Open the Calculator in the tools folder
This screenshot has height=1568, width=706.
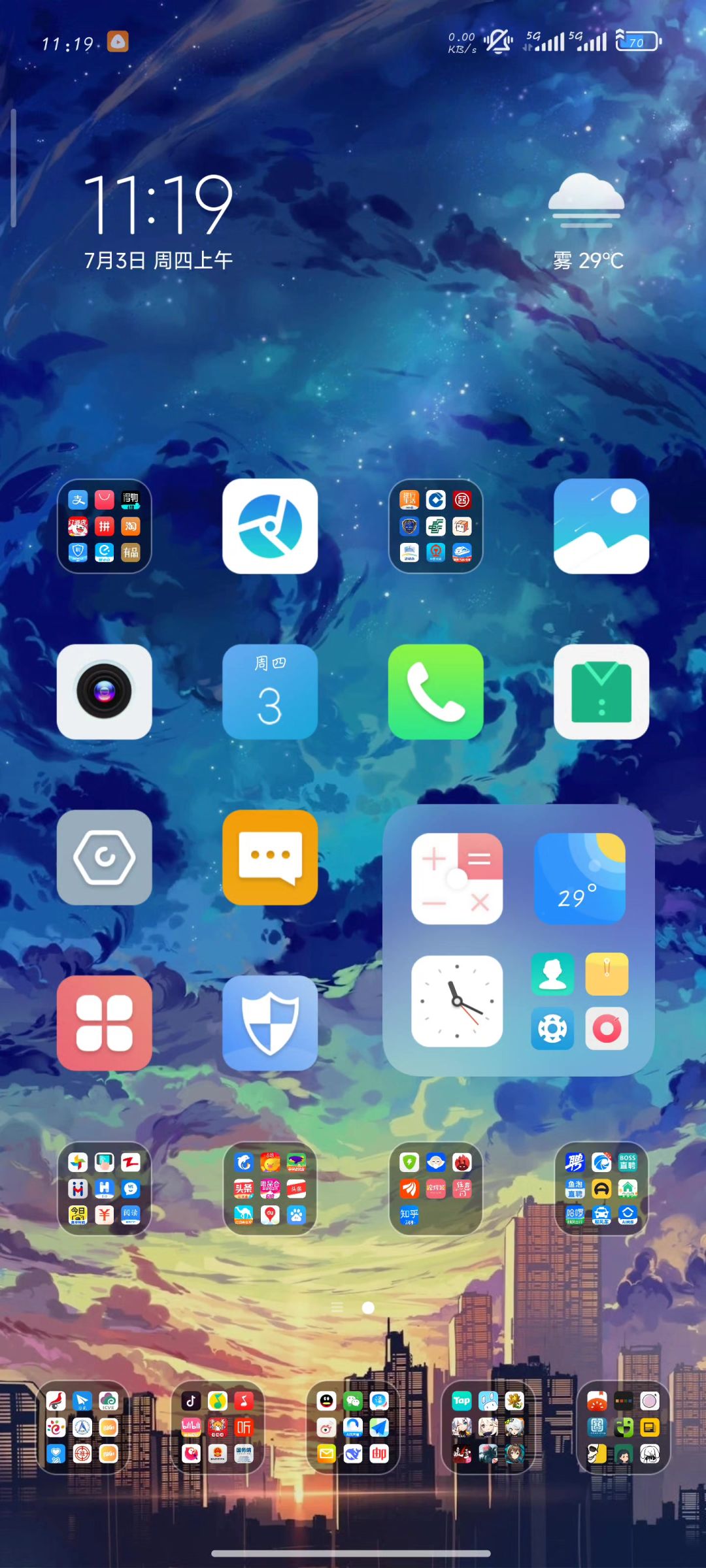tap(457, 878)
